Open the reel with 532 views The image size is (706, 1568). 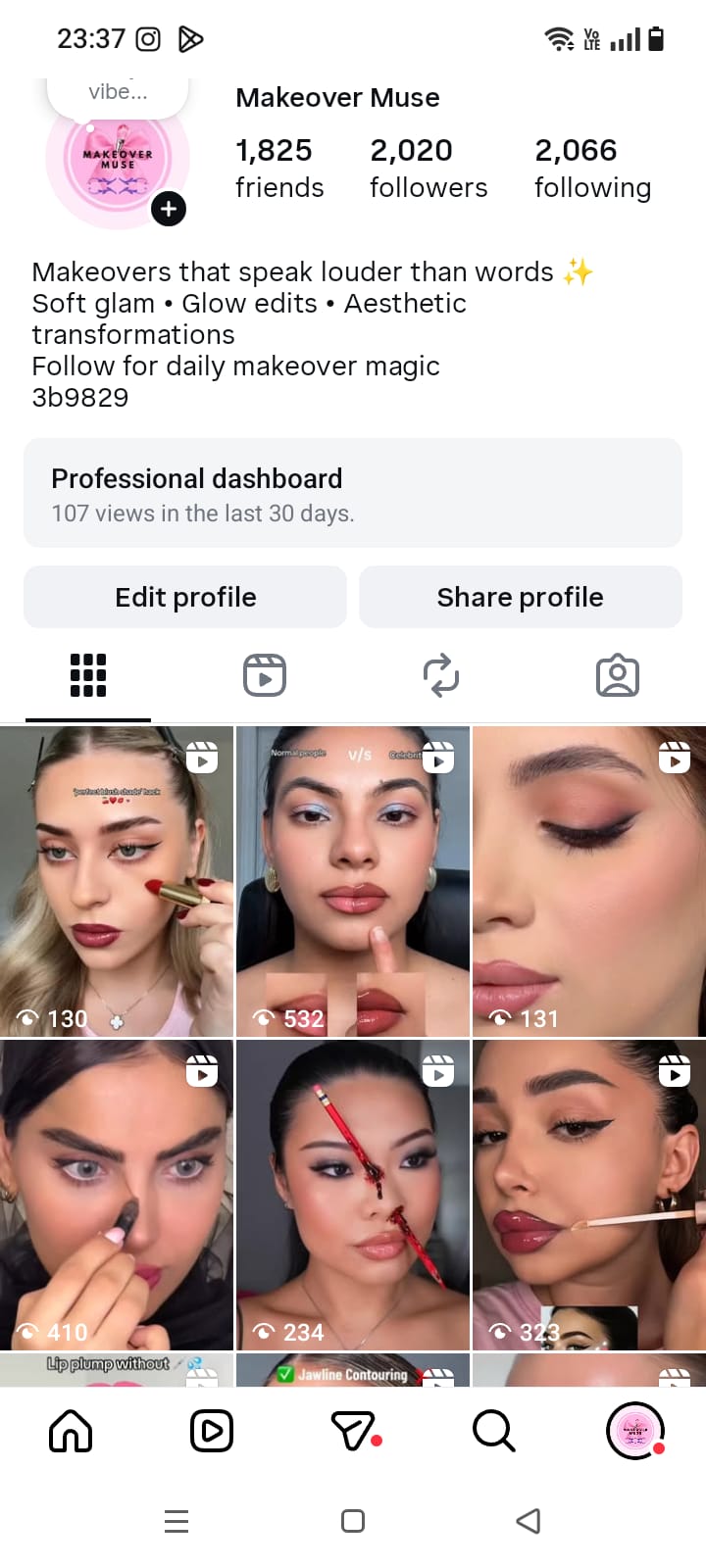coord(353,881)
